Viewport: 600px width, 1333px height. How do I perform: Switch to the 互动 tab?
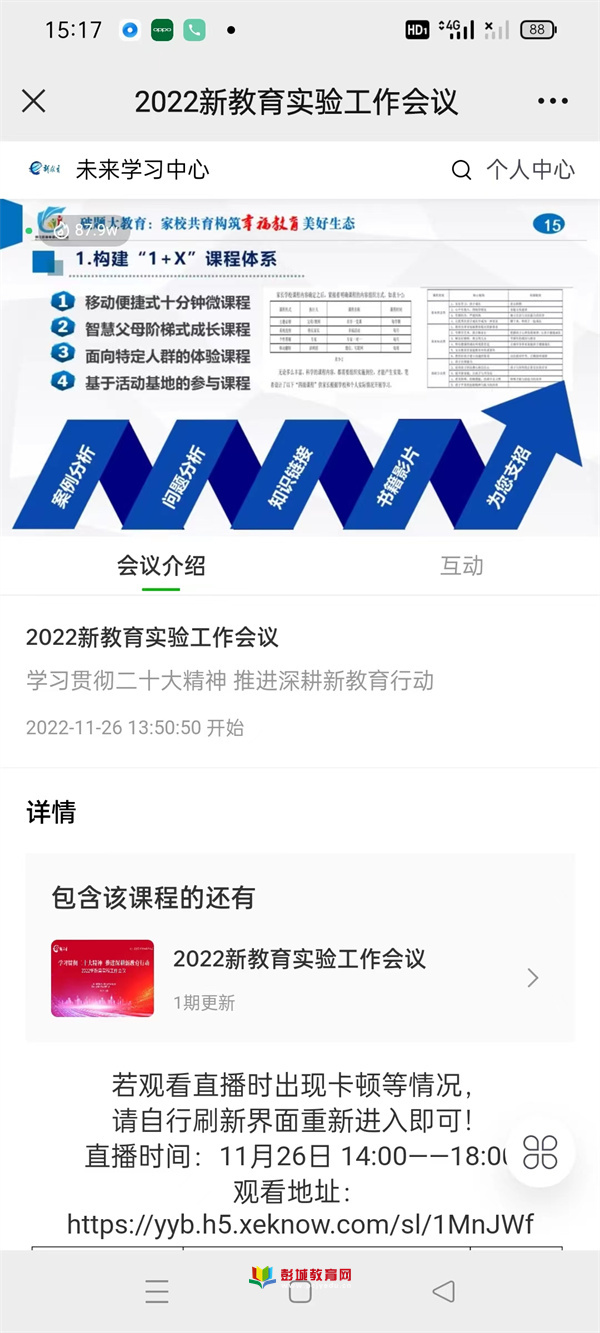[461, 566]
